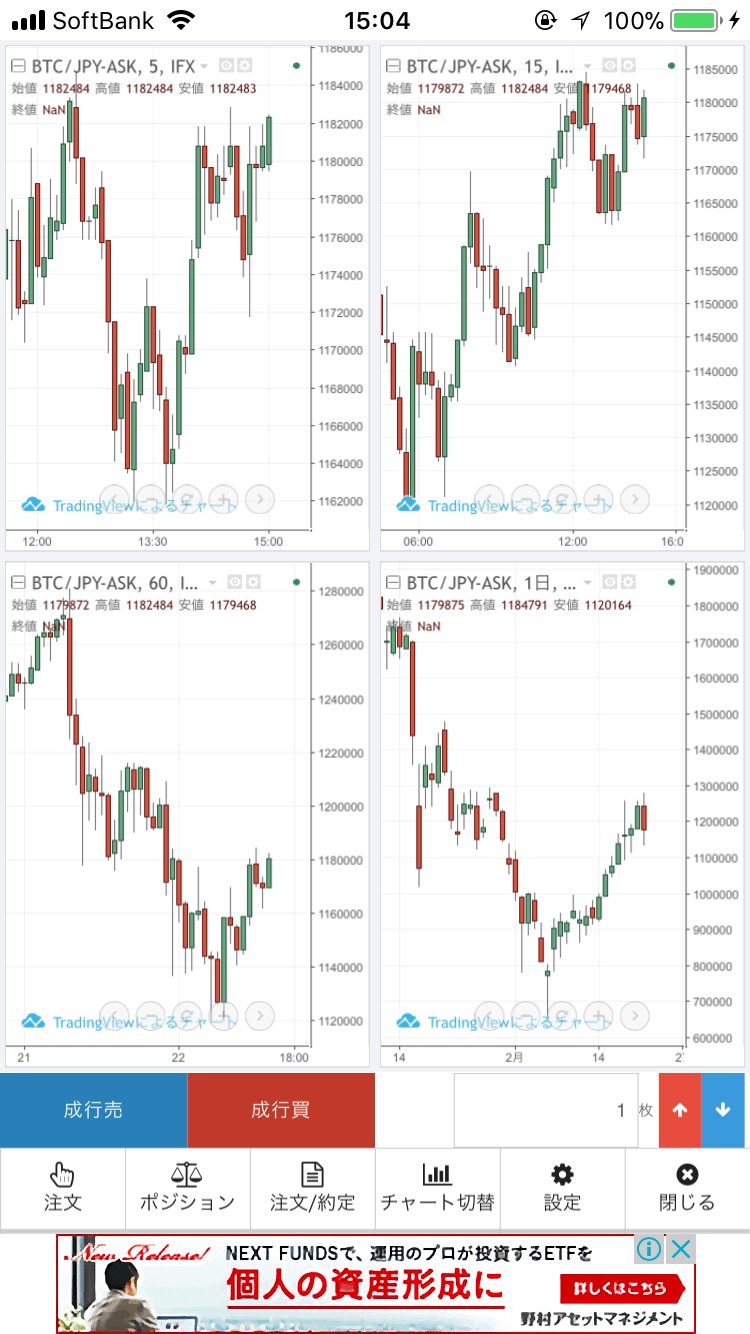
Task: Increase lot quantity with red up arrow
Action: (x=680, y=1110)
